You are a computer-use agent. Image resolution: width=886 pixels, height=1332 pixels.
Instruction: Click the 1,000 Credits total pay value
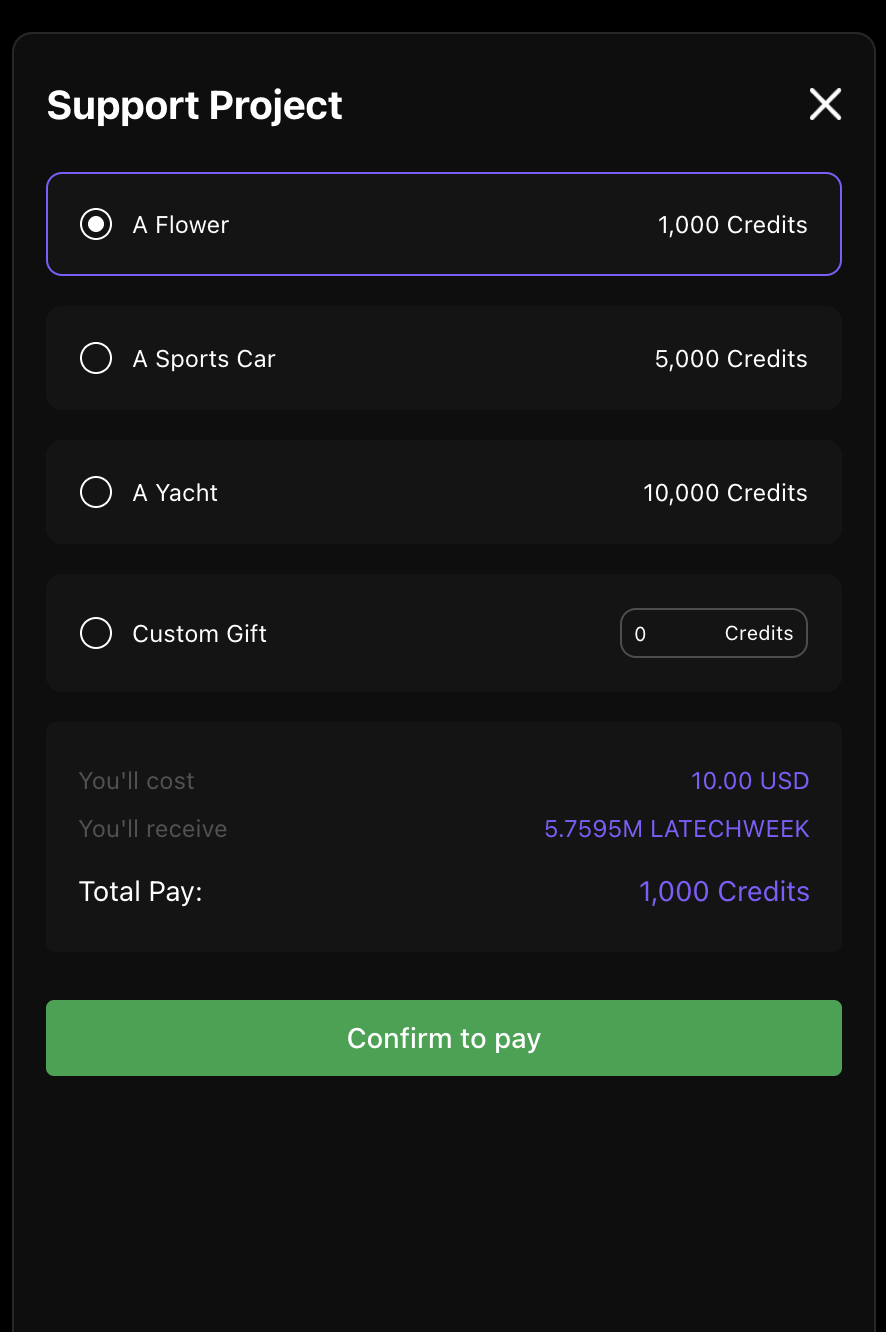coord(724,891)
